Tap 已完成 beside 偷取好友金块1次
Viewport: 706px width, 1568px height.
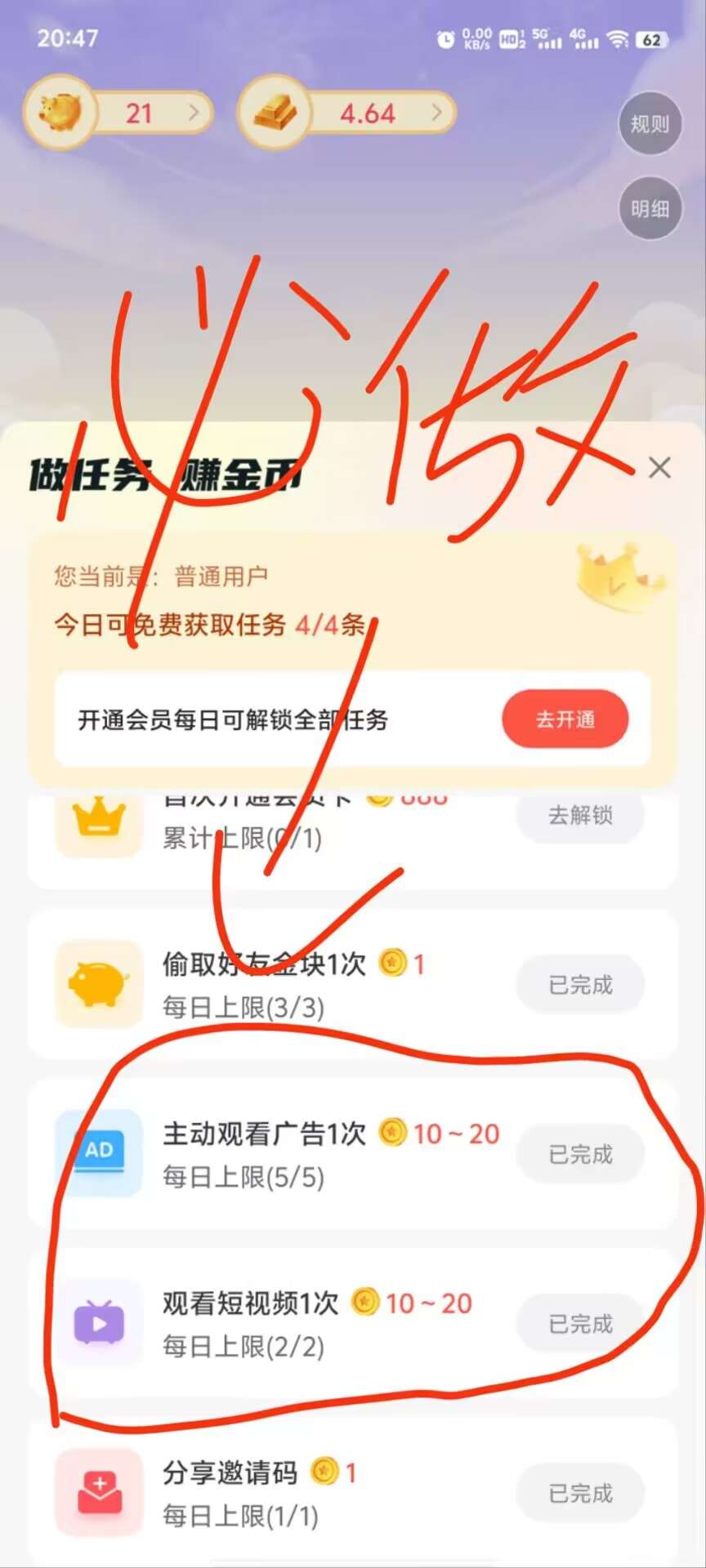pos(580,985)
